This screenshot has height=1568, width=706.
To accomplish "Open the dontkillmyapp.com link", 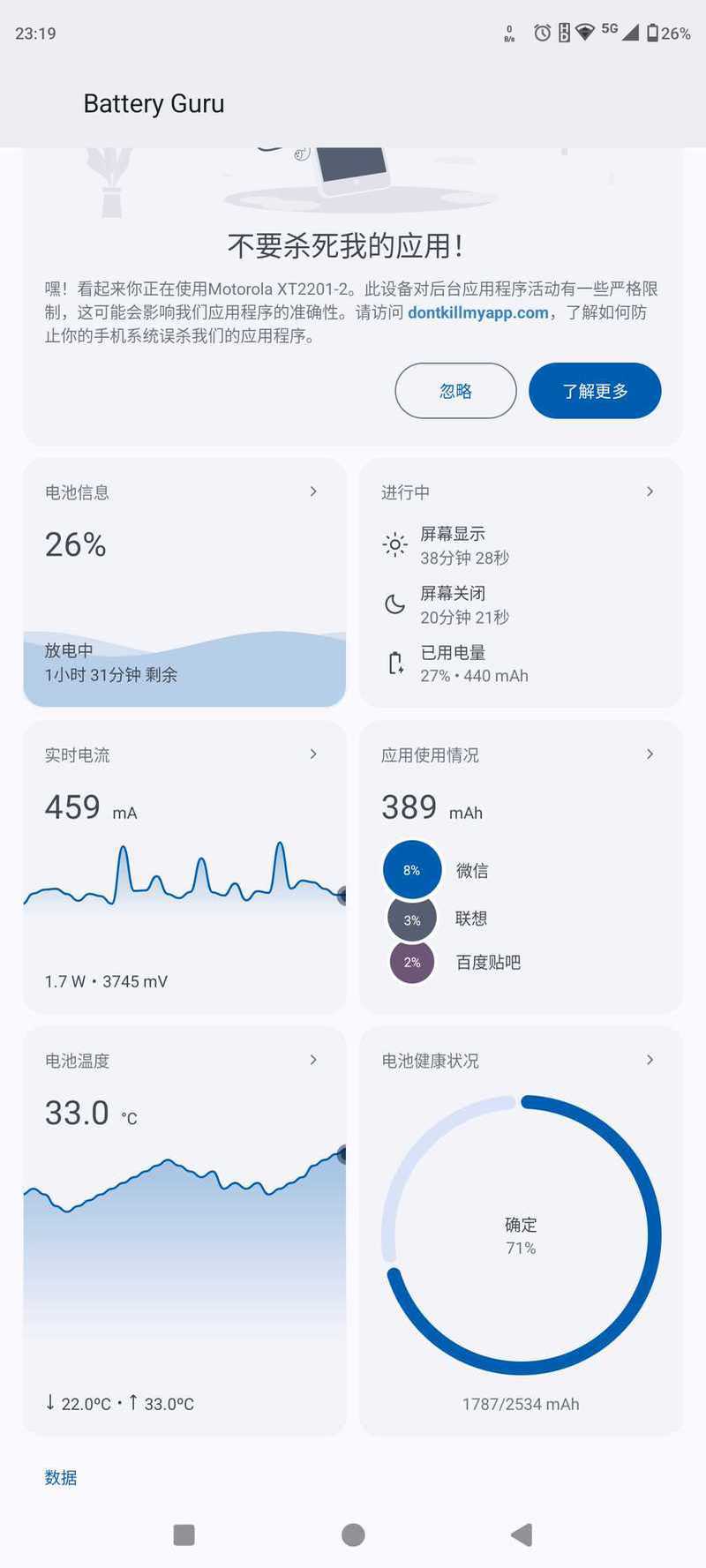I will tap(477, 312).
